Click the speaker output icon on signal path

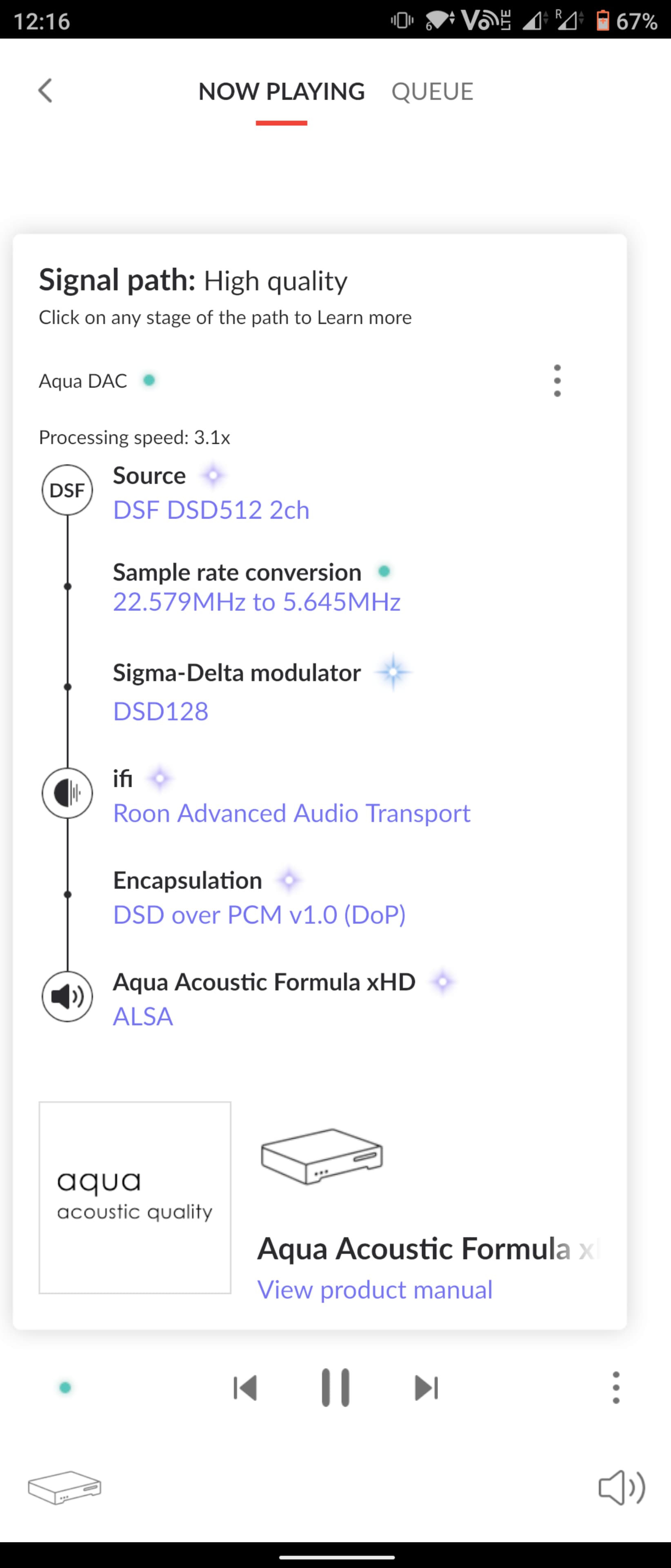click(67, 997)
